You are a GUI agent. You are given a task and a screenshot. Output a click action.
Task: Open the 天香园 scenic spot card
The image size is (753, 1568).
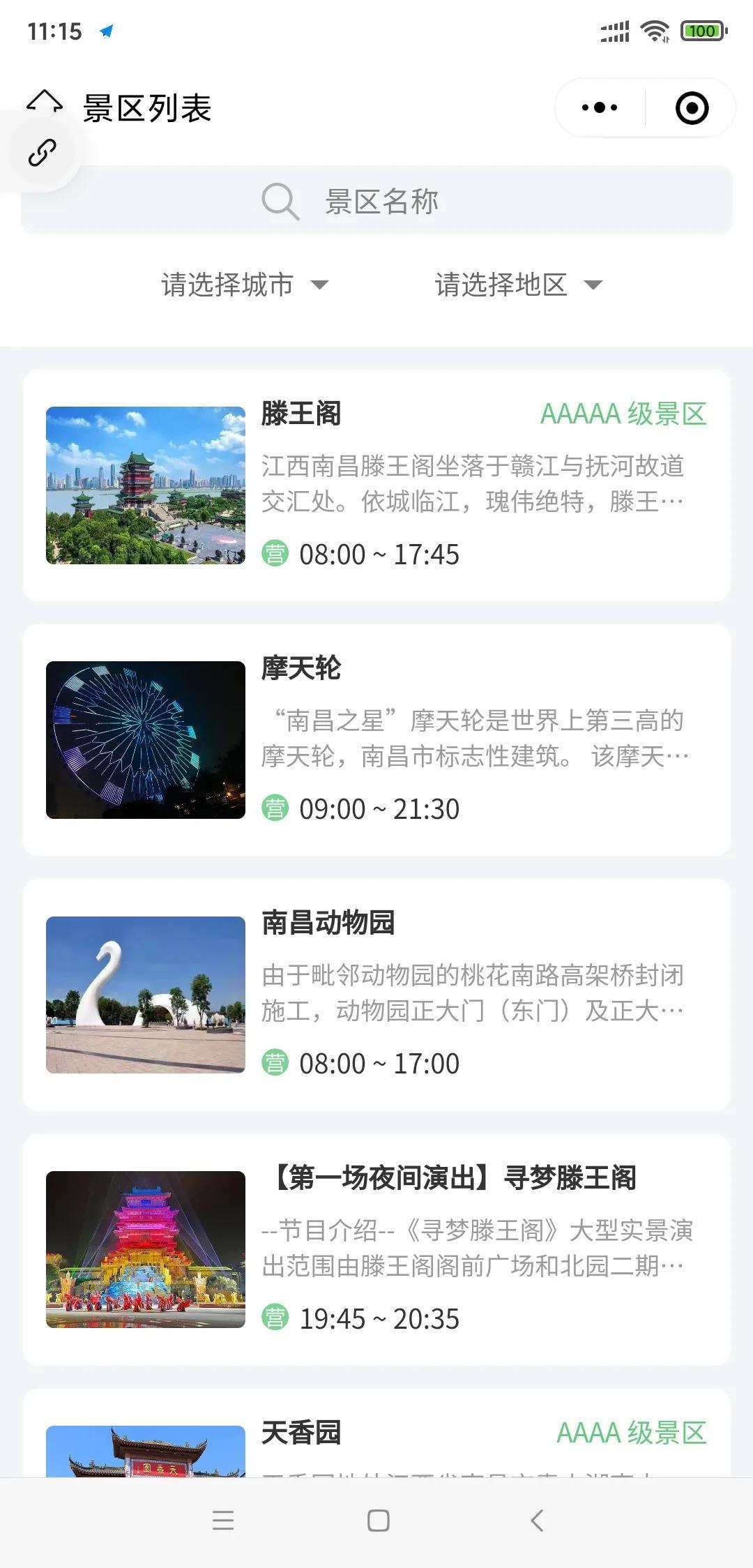click(376, 1435)
